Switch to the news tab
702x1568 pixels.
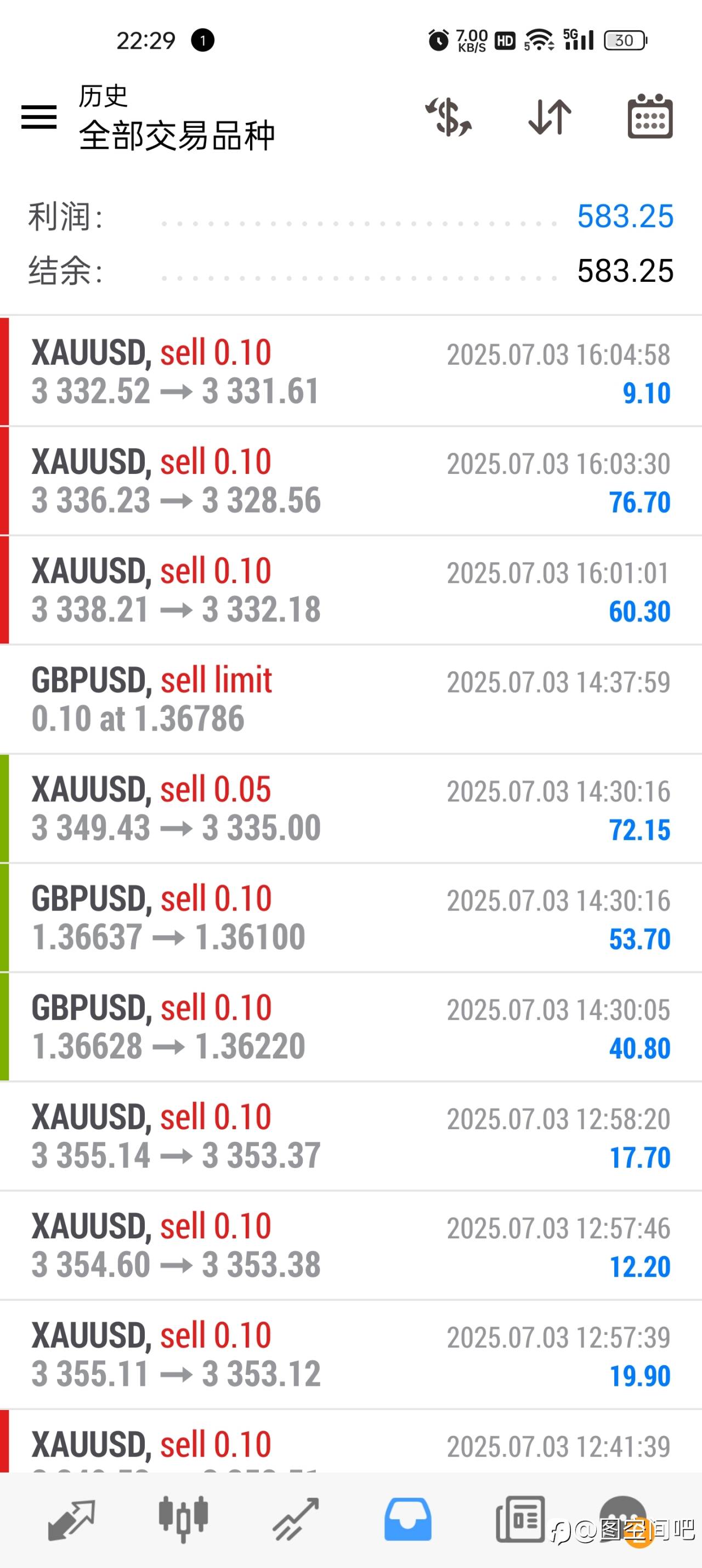(x=520, y=1519)
